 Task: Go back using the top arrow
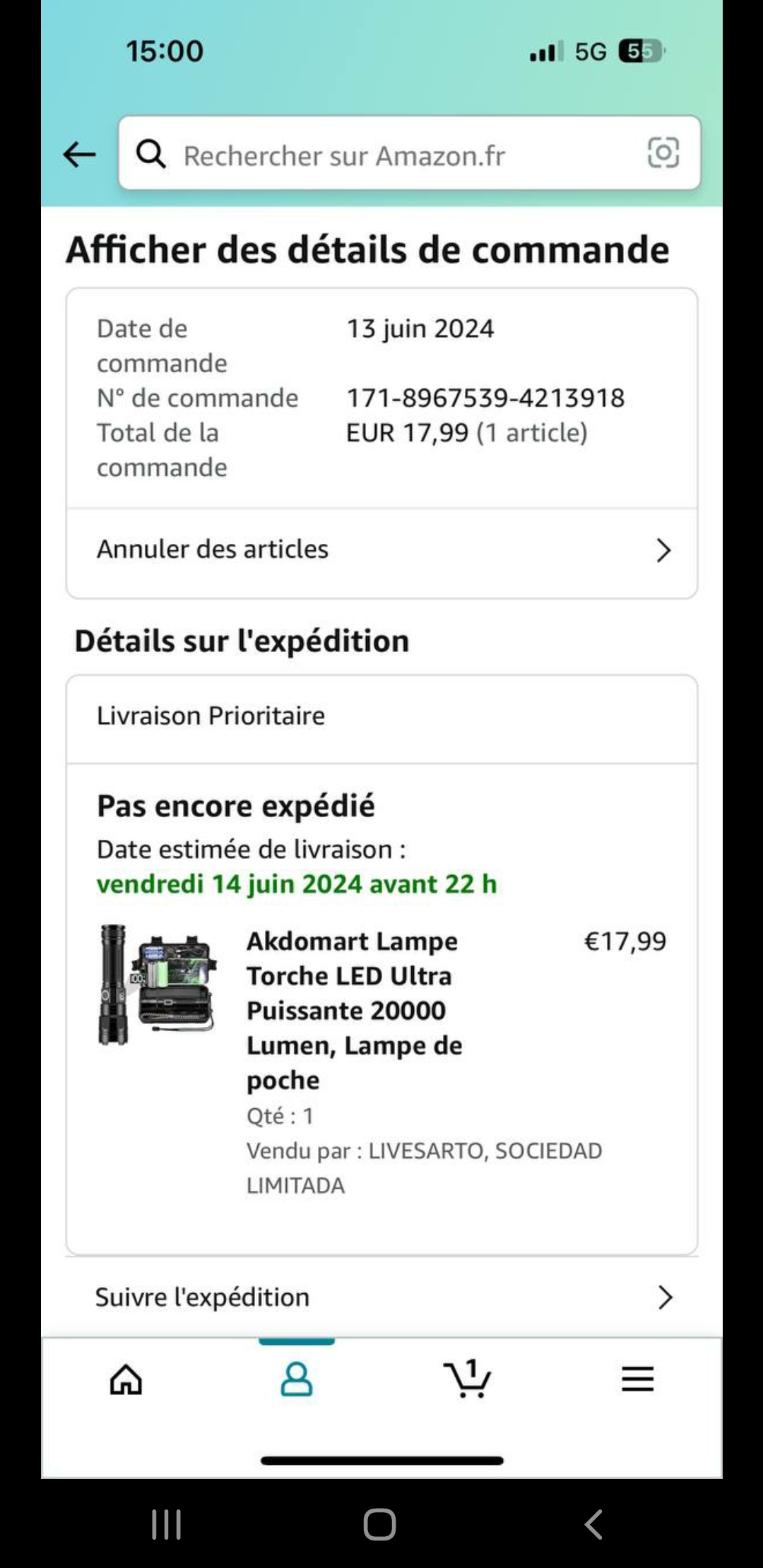tap(79, 154)
